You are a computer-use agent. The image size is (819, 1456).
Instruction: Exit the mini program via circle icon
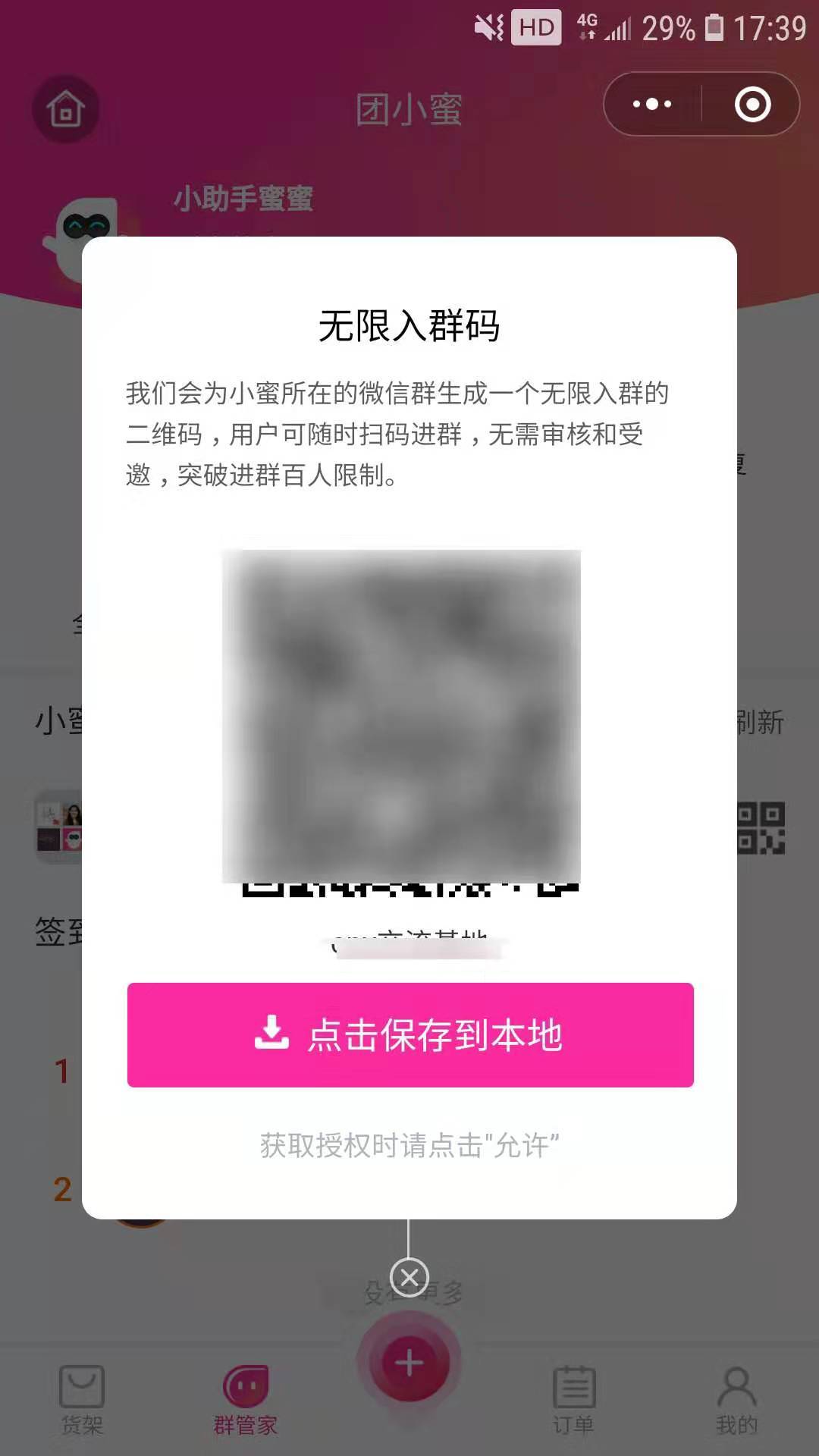pyautogui.click(x=752, y=104)
